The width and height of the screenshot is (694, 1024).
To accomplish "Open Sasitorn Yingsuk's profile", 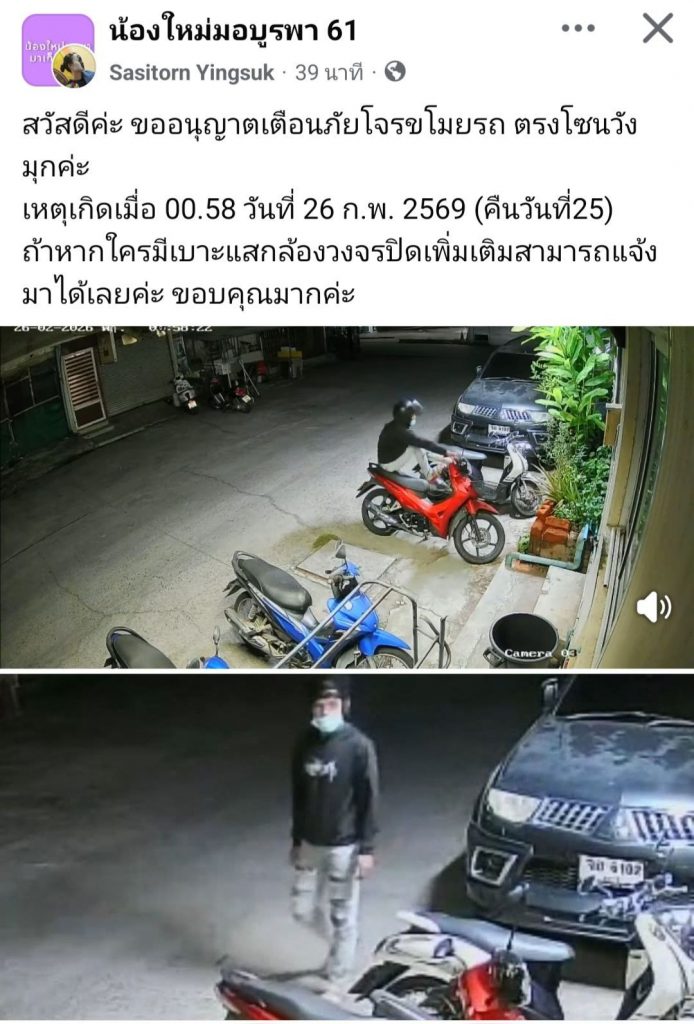I will (194, 72).
